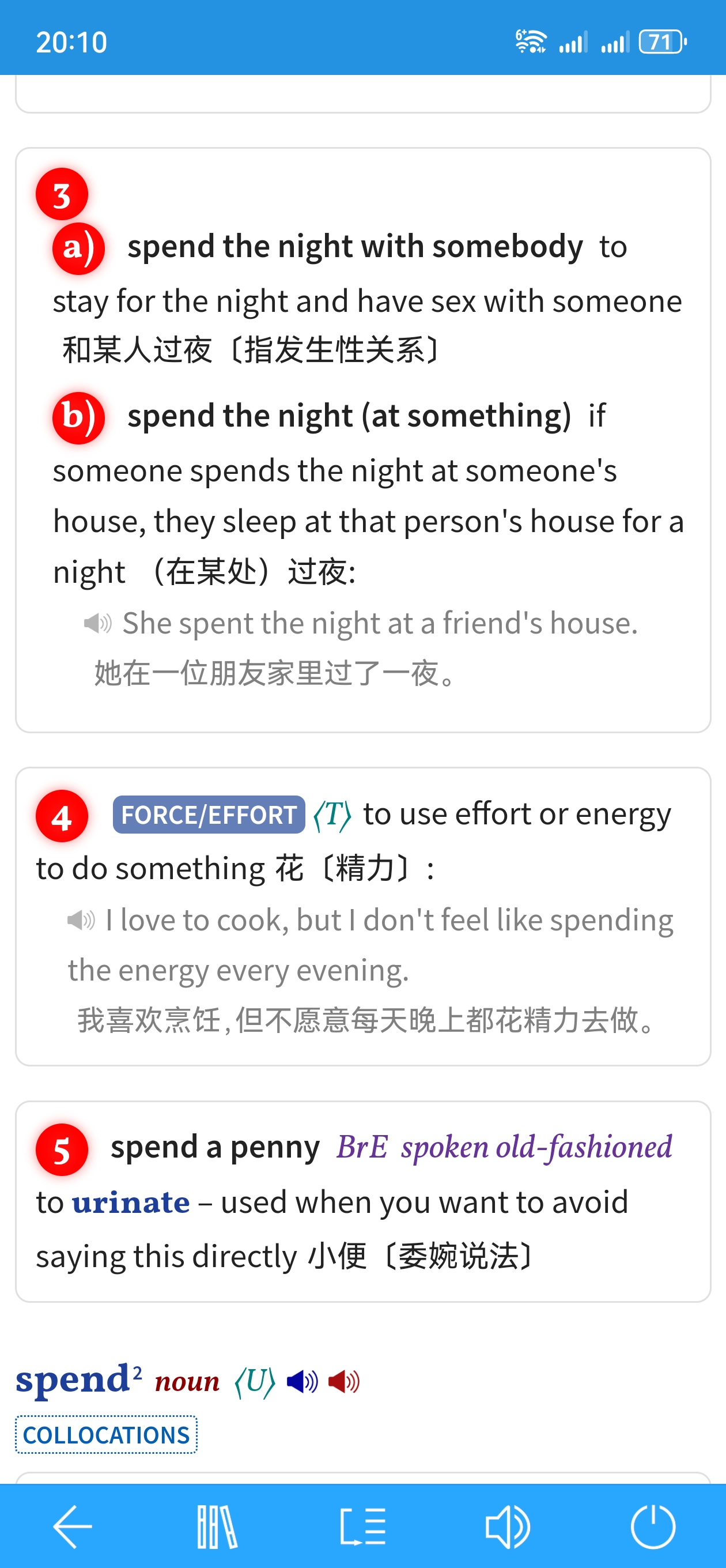Go back using the bottom arrow
Screen dimensions: 726x1568
coord(73,1526)
